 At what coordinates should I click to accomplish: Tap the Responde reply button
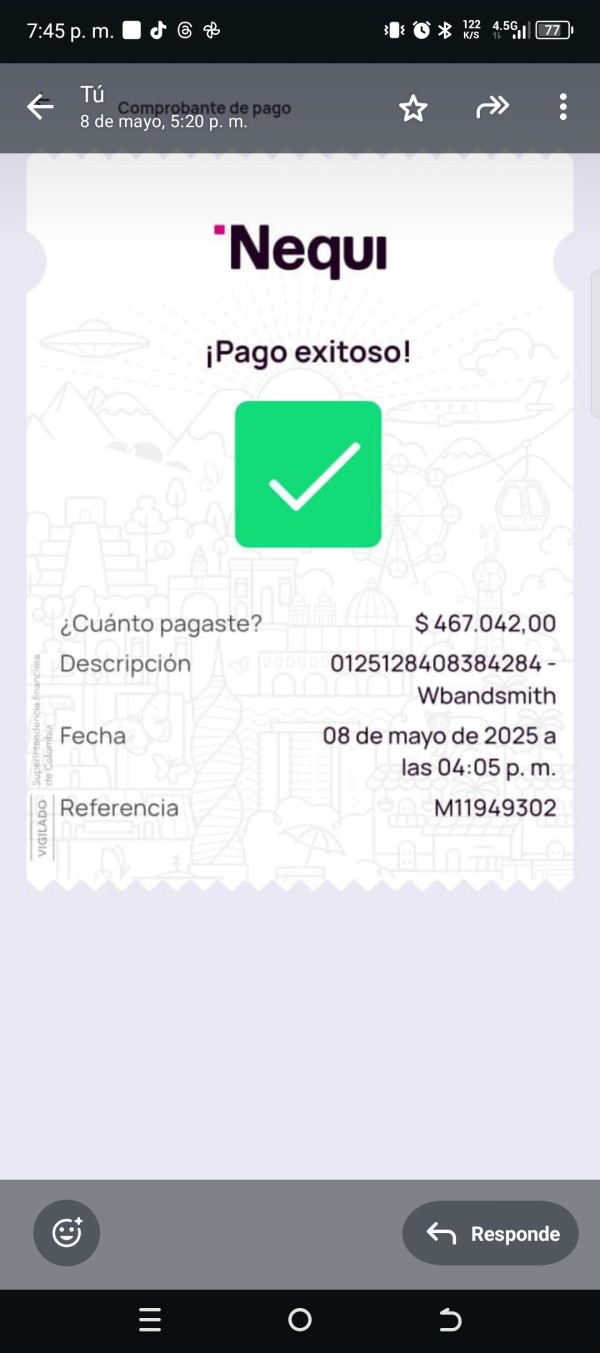491,1234
